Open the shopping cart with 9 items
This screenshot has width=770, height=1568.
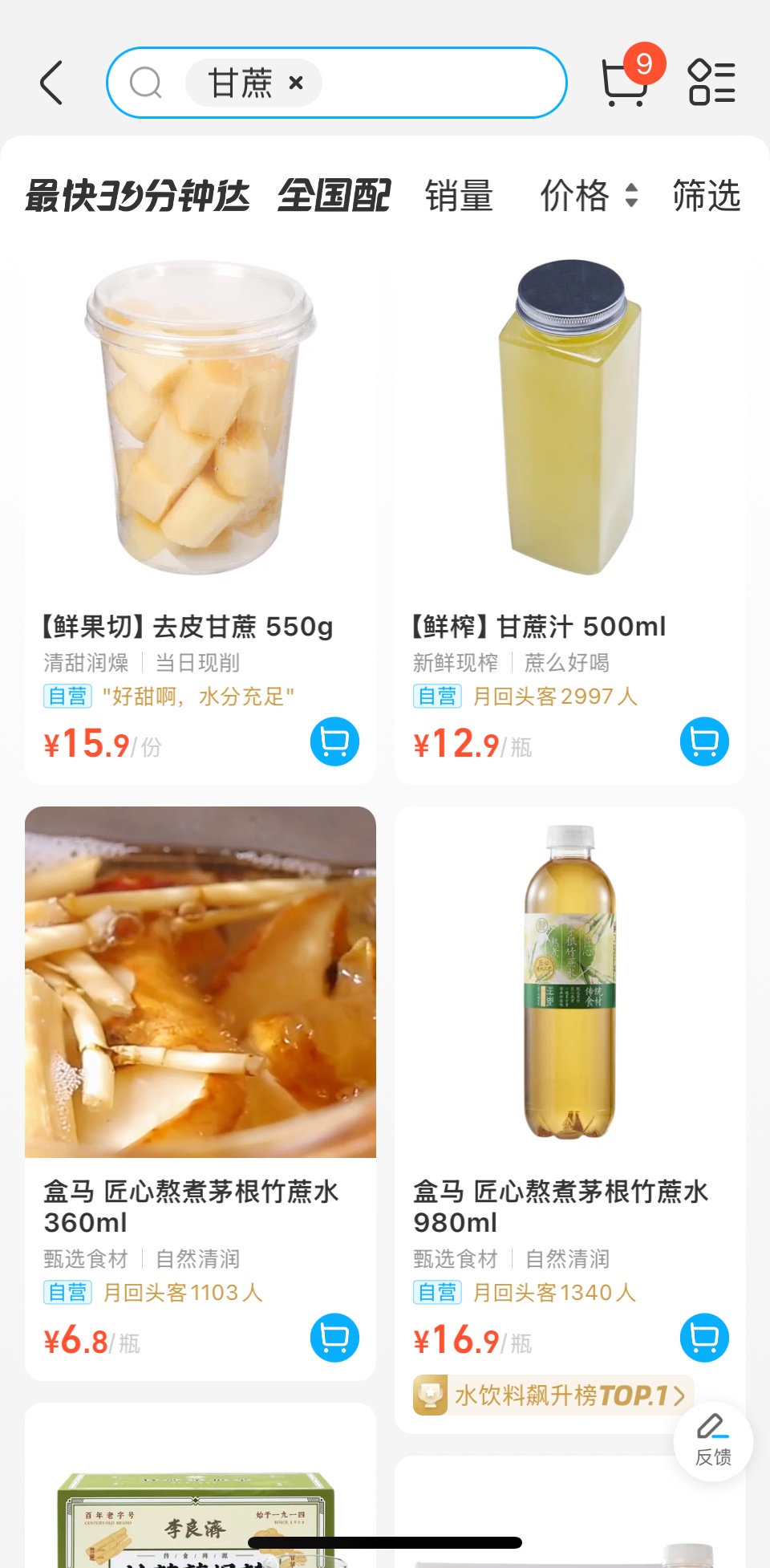pos(626,82)
